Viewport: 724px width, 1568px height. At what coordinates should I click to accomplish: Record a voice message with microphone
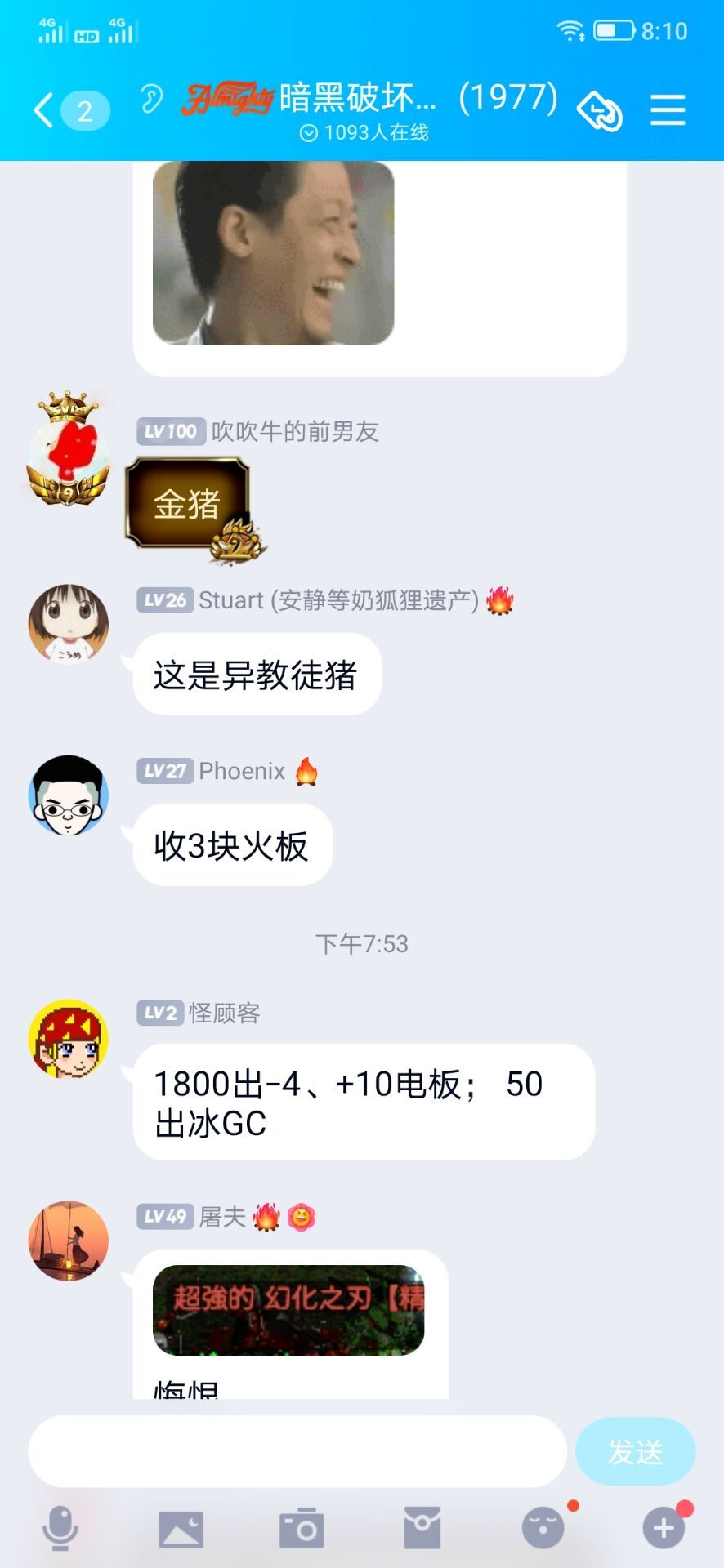coord(60,1528)
